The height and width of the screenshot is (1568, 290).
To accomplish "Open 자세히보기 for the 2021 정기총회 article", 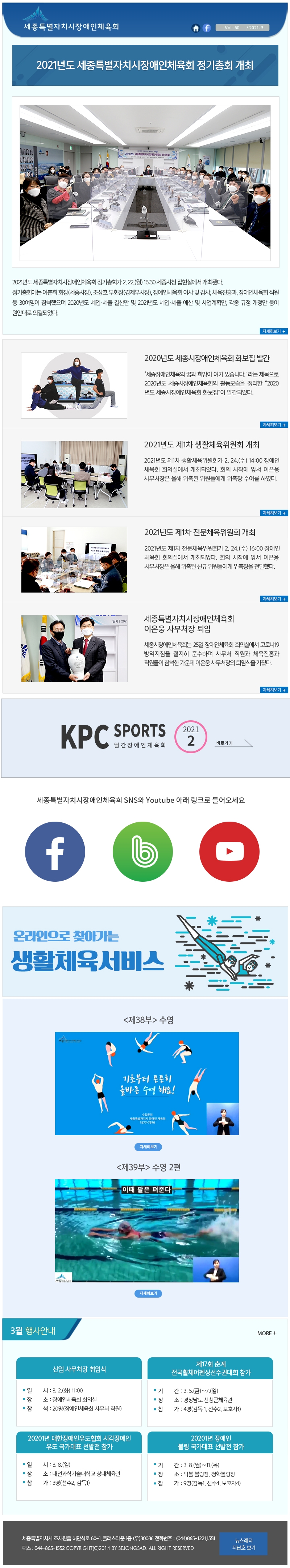I will click(274, 331).
